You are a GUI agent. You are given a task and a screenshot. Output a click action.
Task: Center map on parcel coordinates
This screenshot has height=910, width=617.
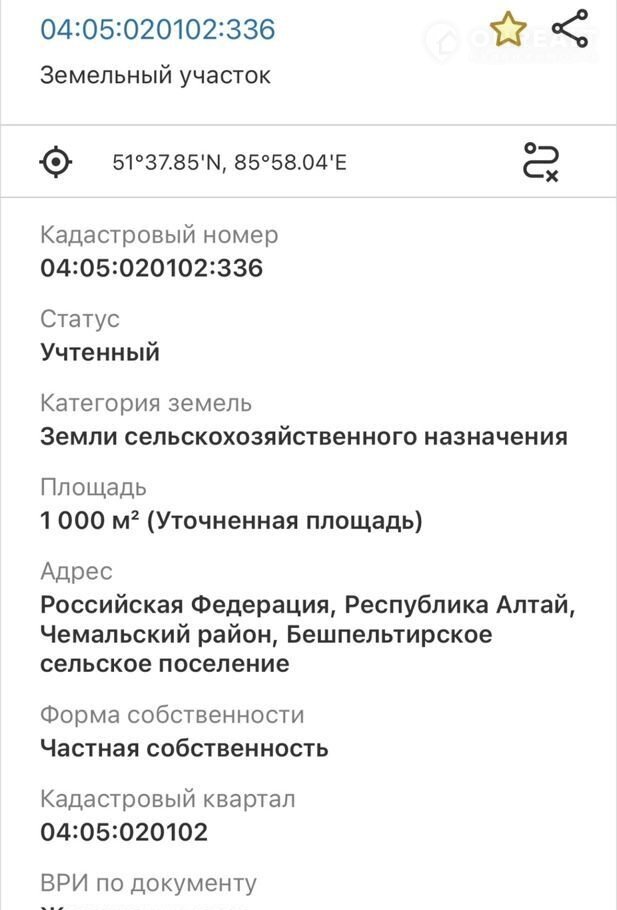(x=56, y=161)
